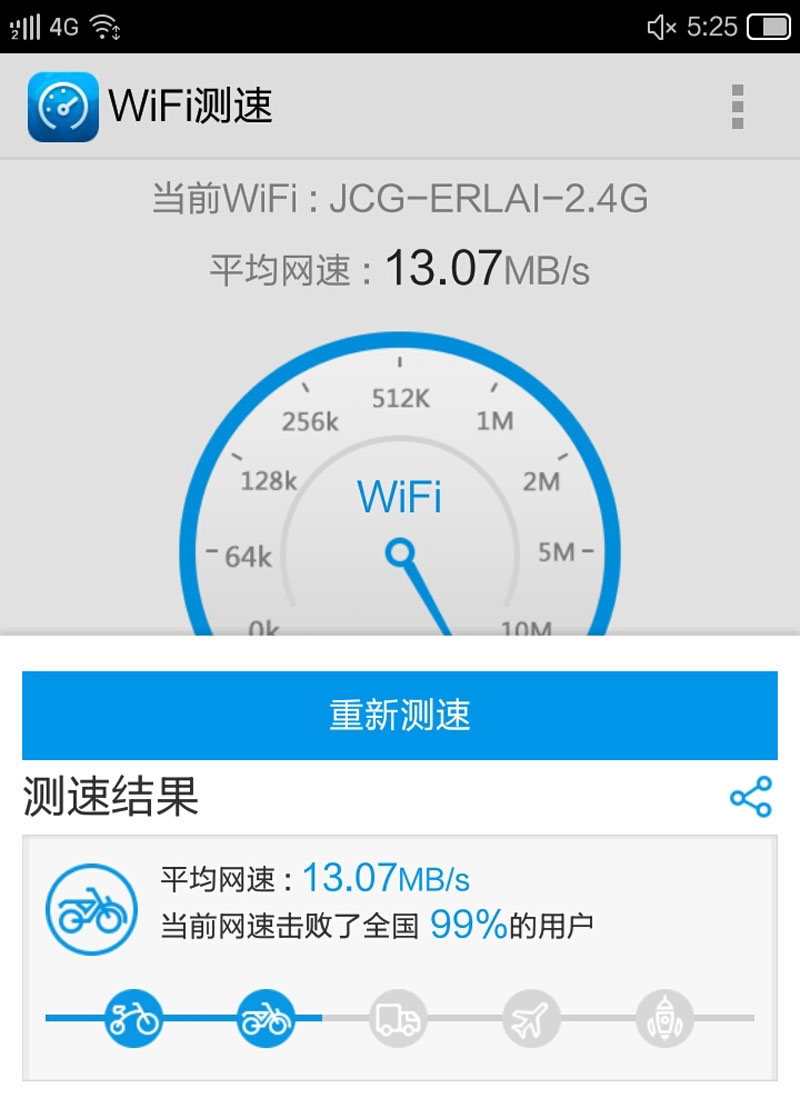Tap the 重新测速 retest button
800x1098 pixels.
coord(399,715)
